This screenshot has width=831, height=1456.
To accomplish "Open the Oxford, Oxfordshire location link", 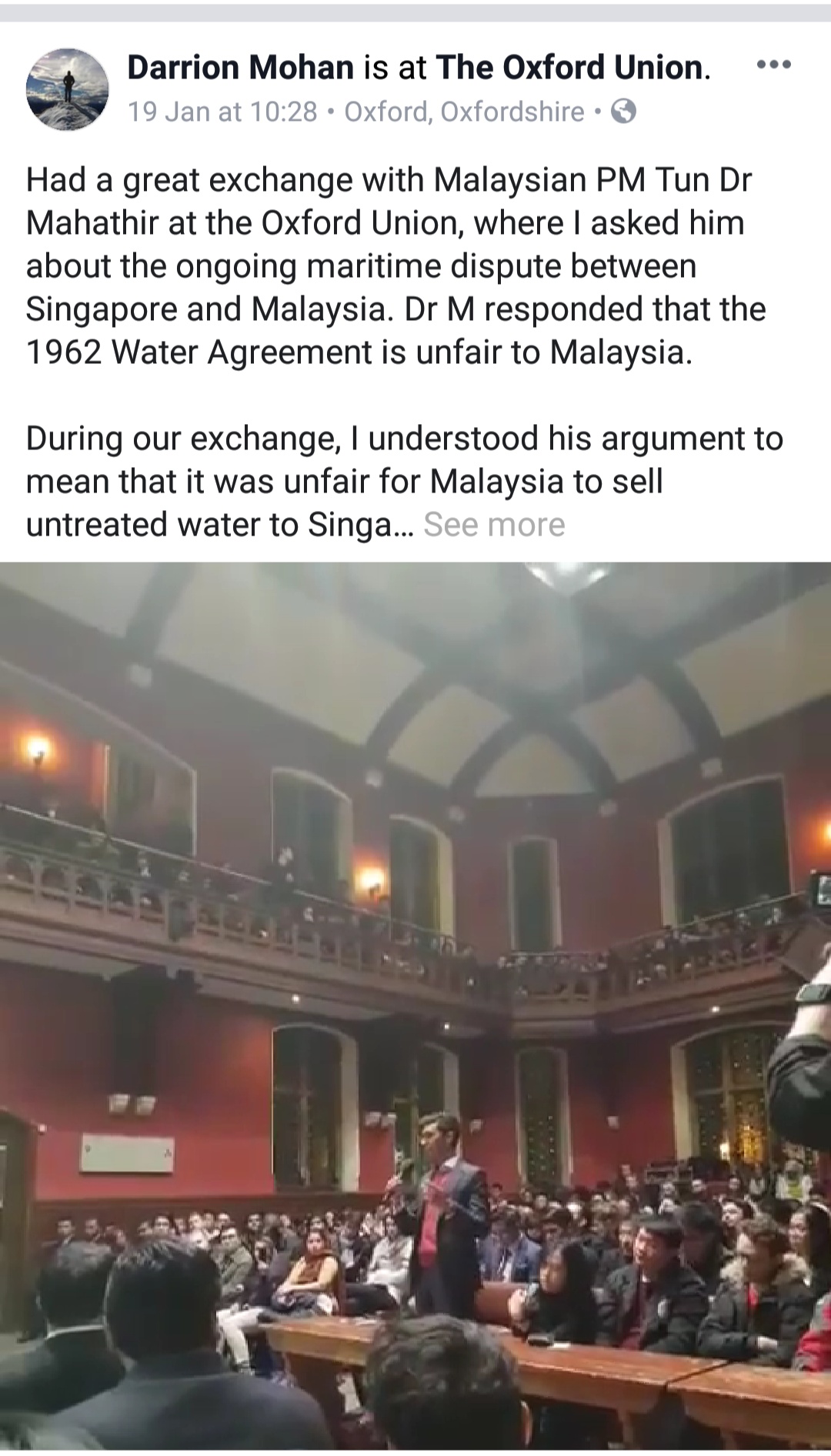I will pos(464,112).
